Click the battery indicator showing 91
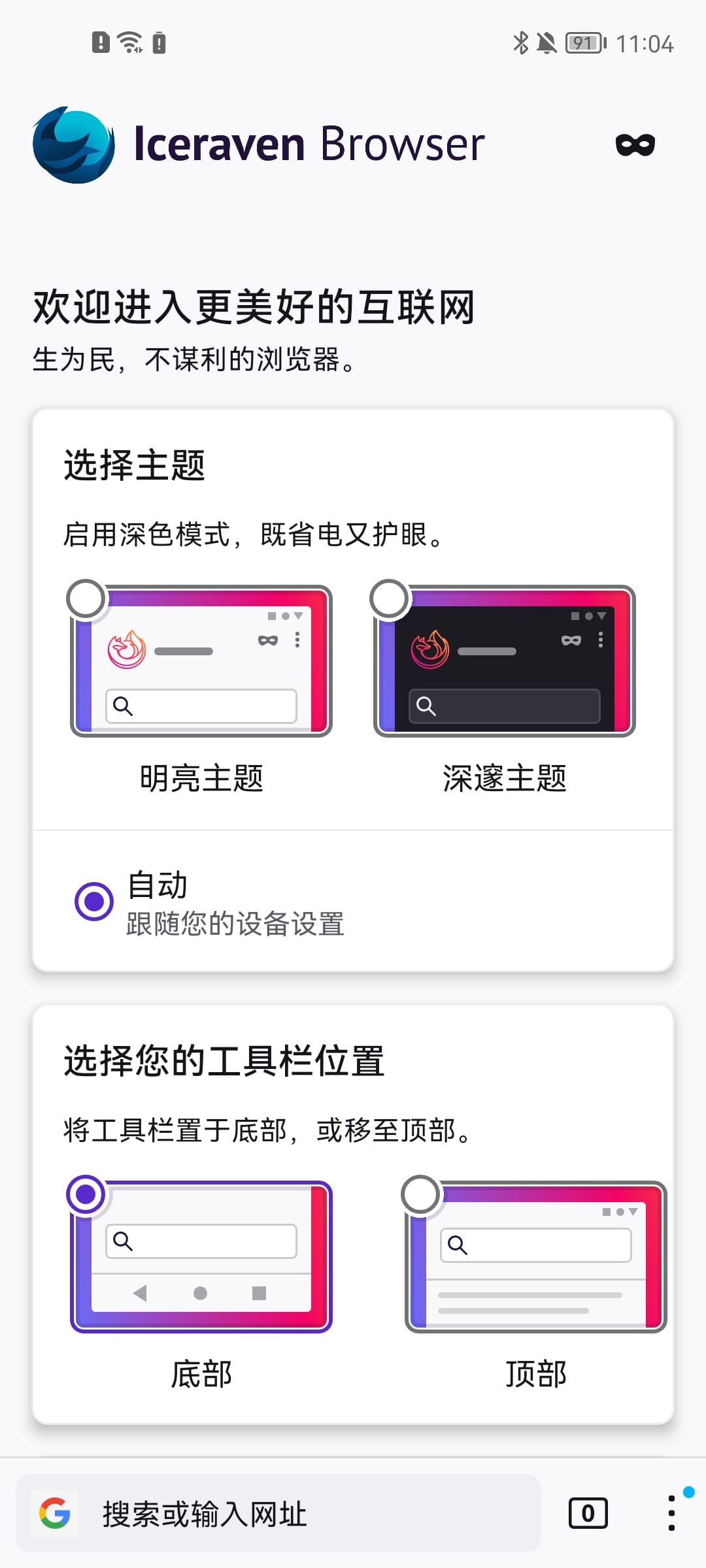 (585, 43)
